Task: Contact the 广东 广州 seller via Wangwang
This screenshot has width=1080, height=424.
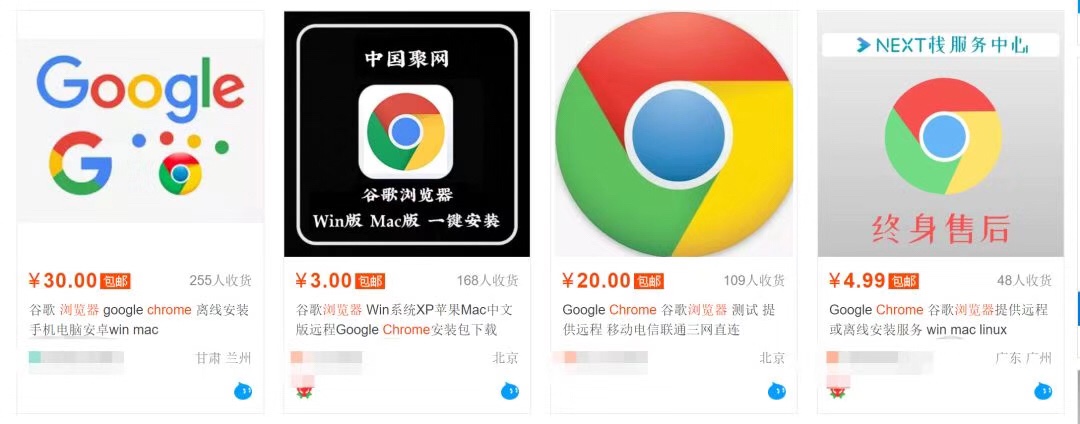Action: 1043,391
